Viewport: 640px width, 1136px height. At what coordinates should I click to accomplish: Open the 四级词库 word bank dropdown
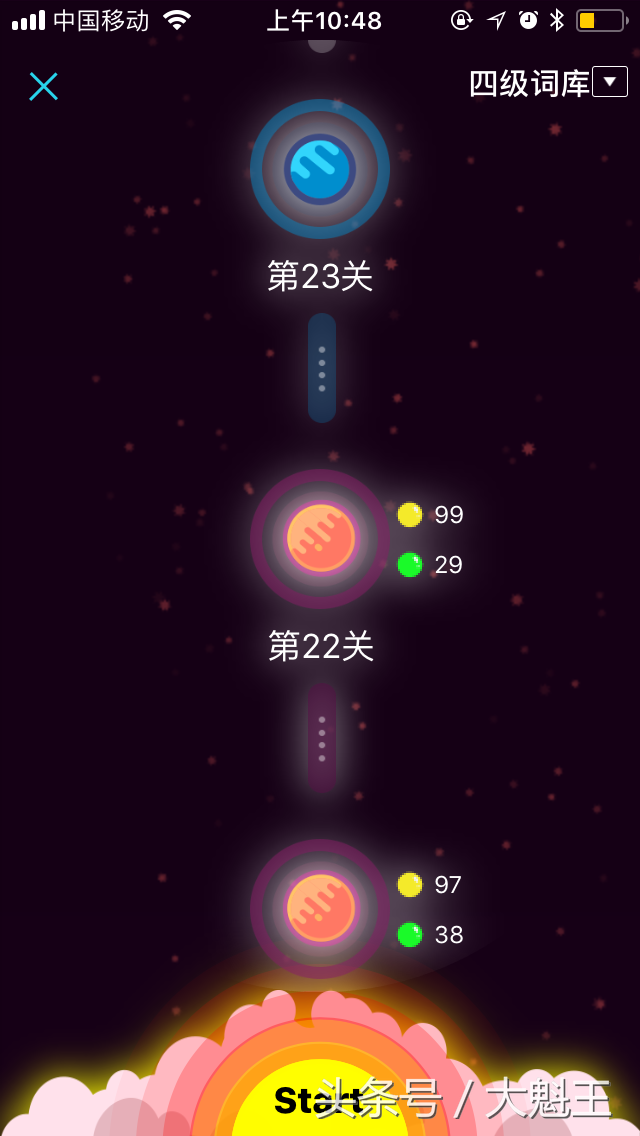609,82
